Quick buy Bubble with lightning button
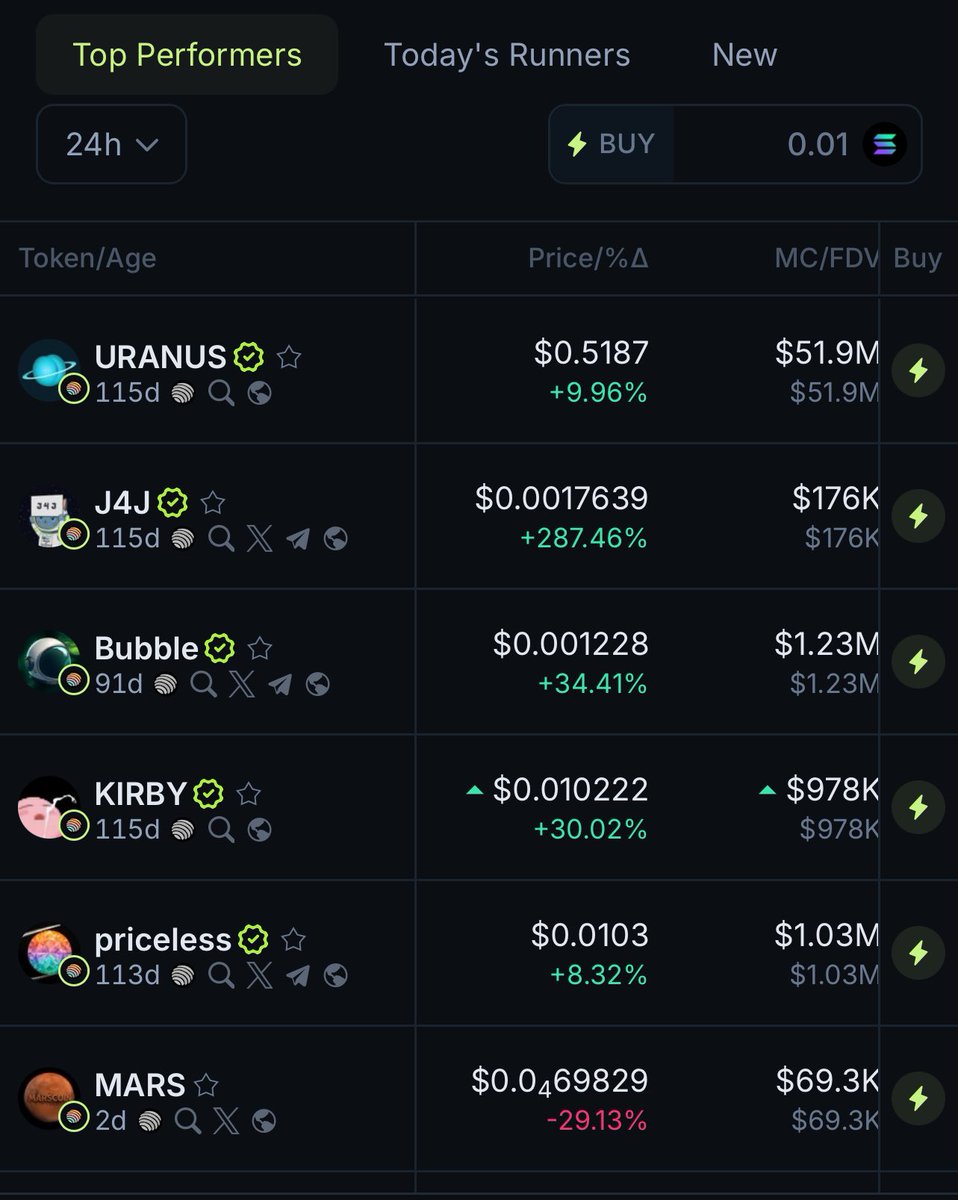 coord(917,662)
